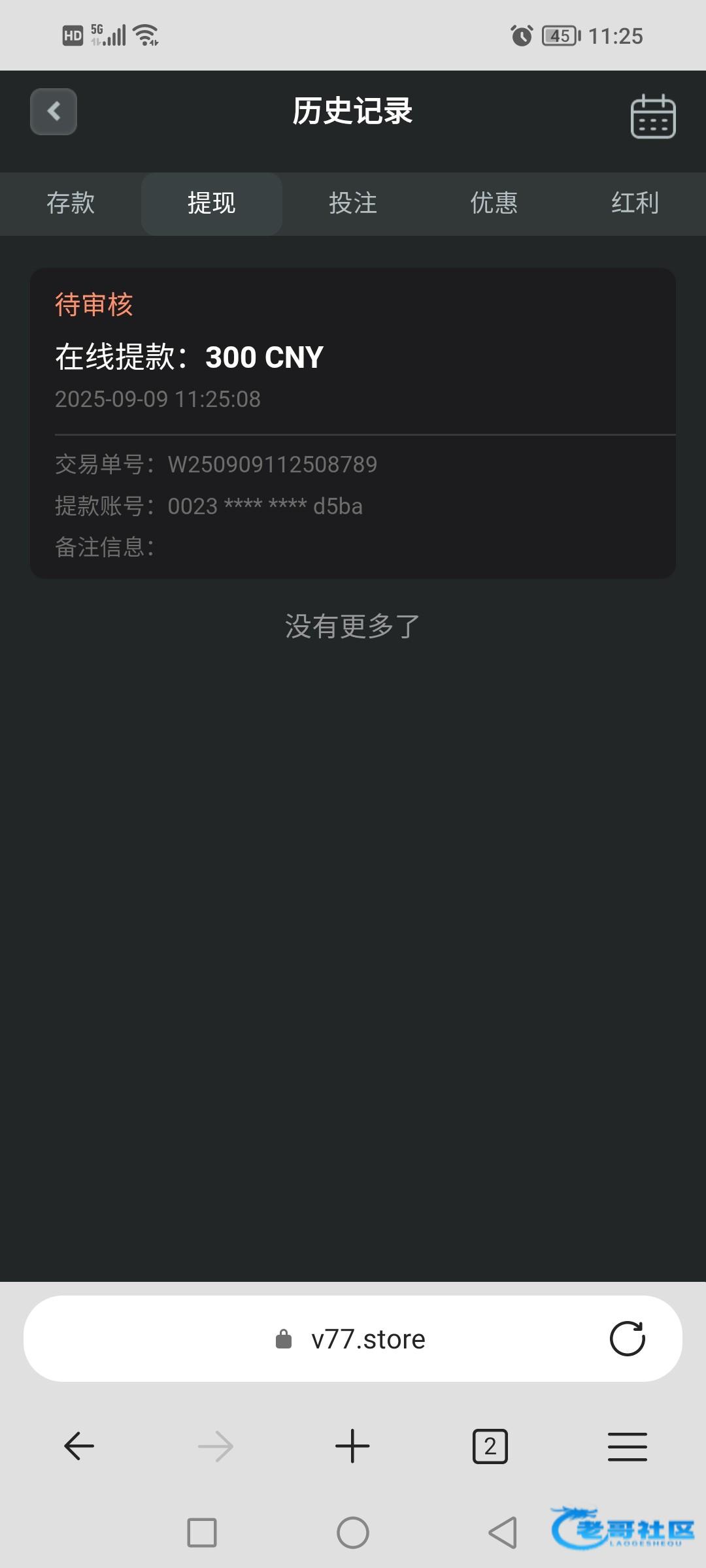
Task: Open the calendar date filter
Action: (x=653, y=116)
